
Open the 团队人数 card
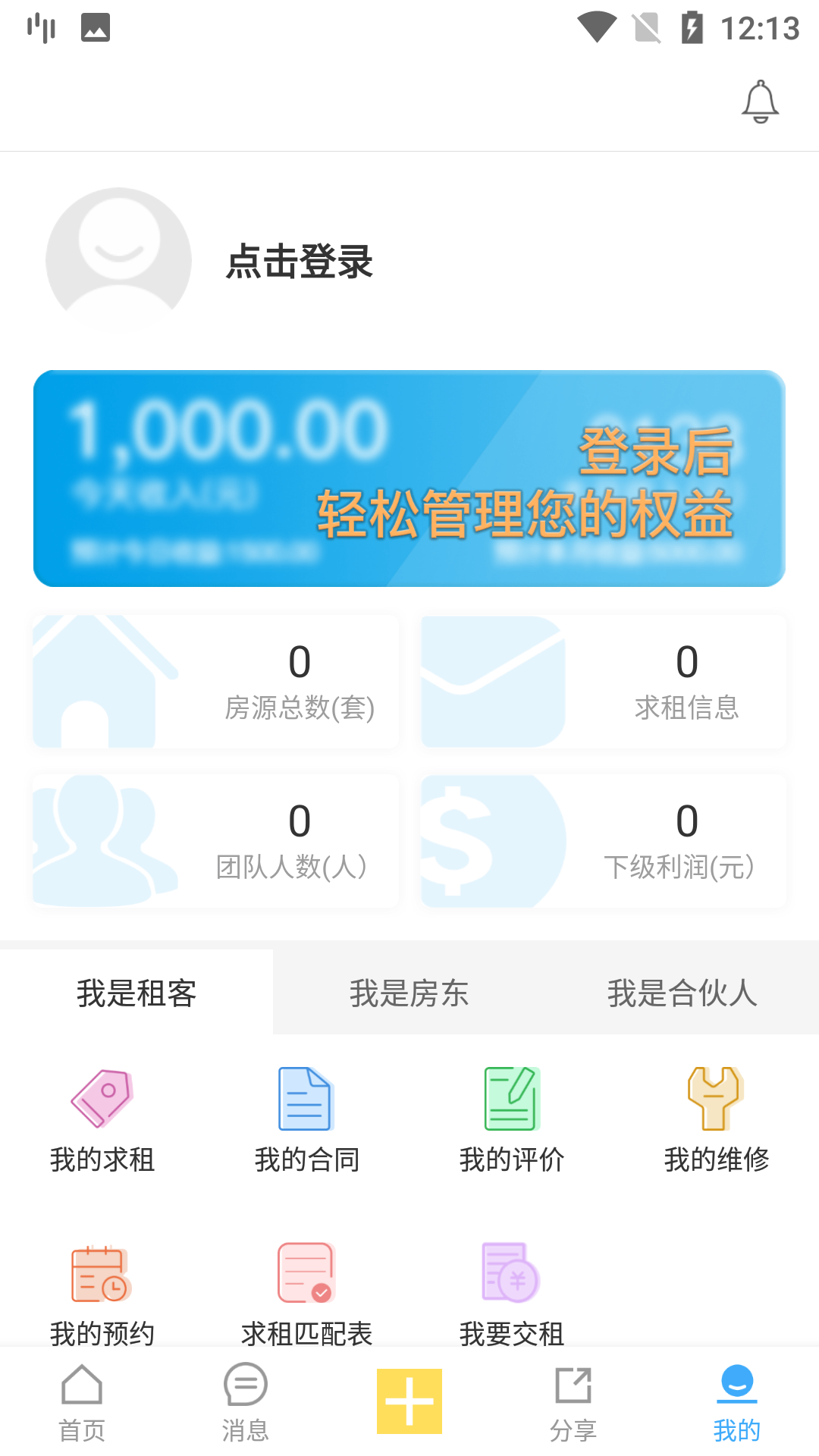[x=216, y=841]
